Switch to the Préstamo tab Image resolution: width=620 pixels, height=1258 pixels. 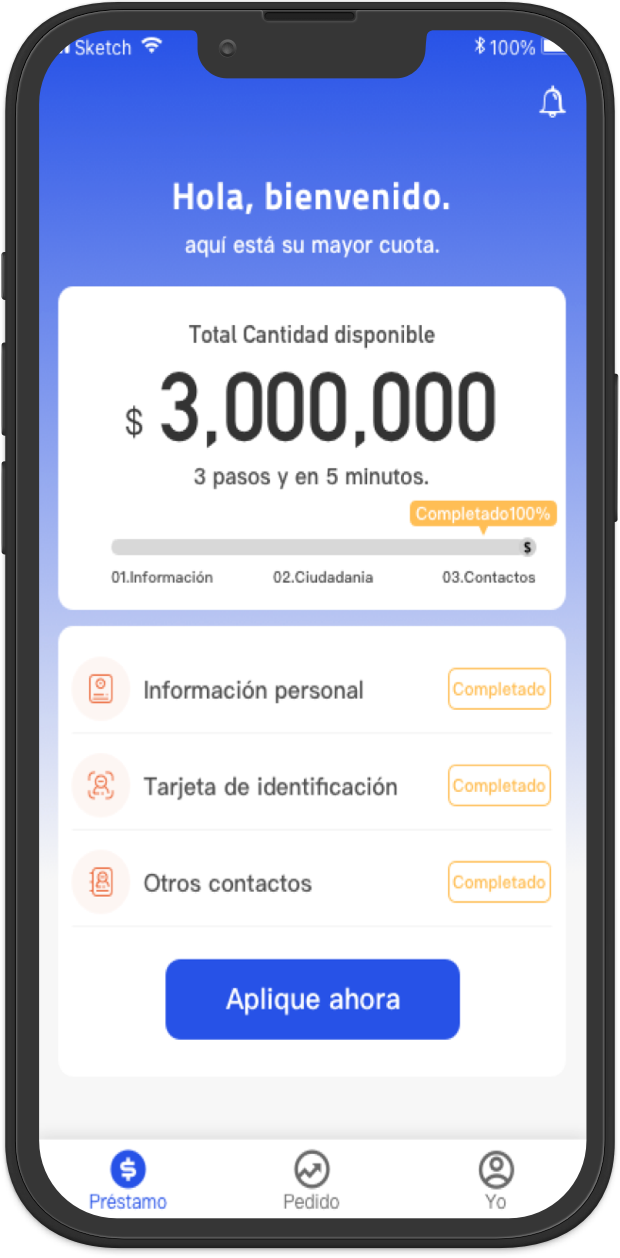point(128,1180)
